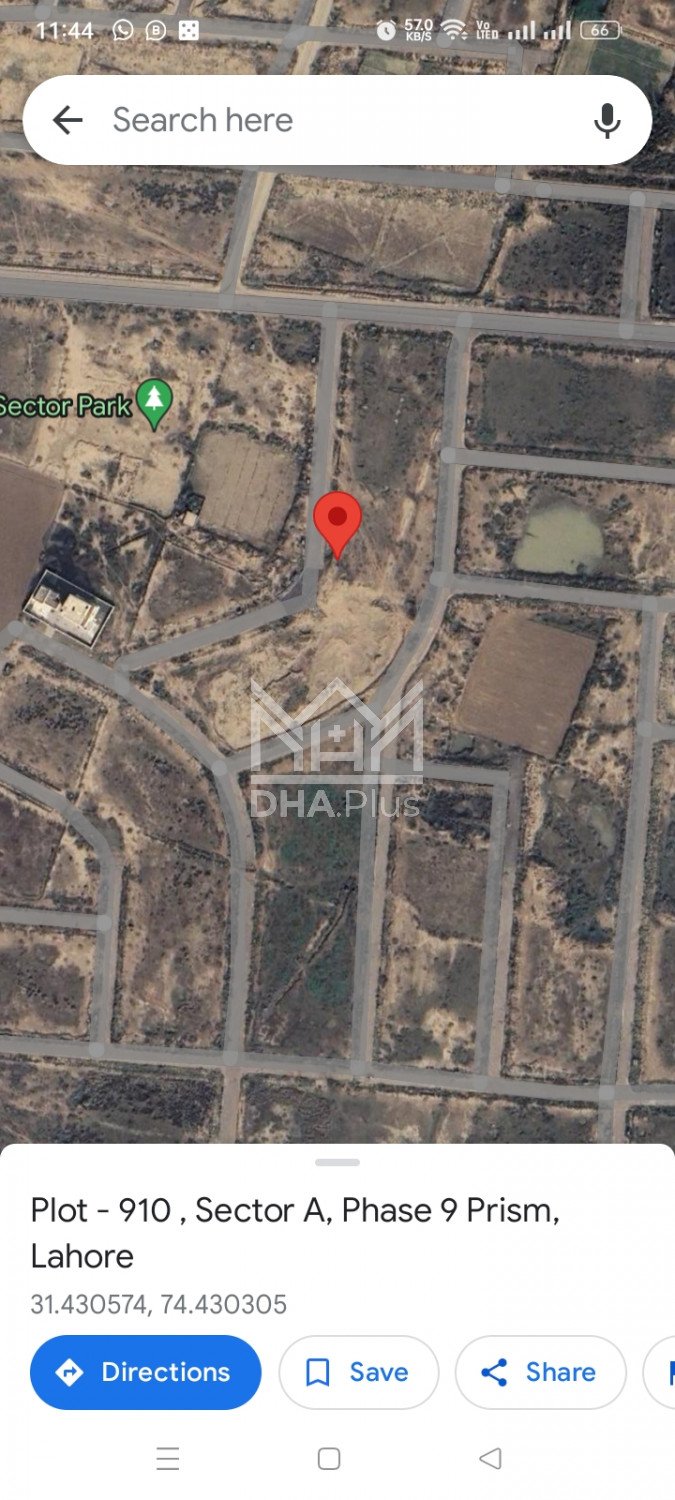Open the Search here field

[330, 121]
